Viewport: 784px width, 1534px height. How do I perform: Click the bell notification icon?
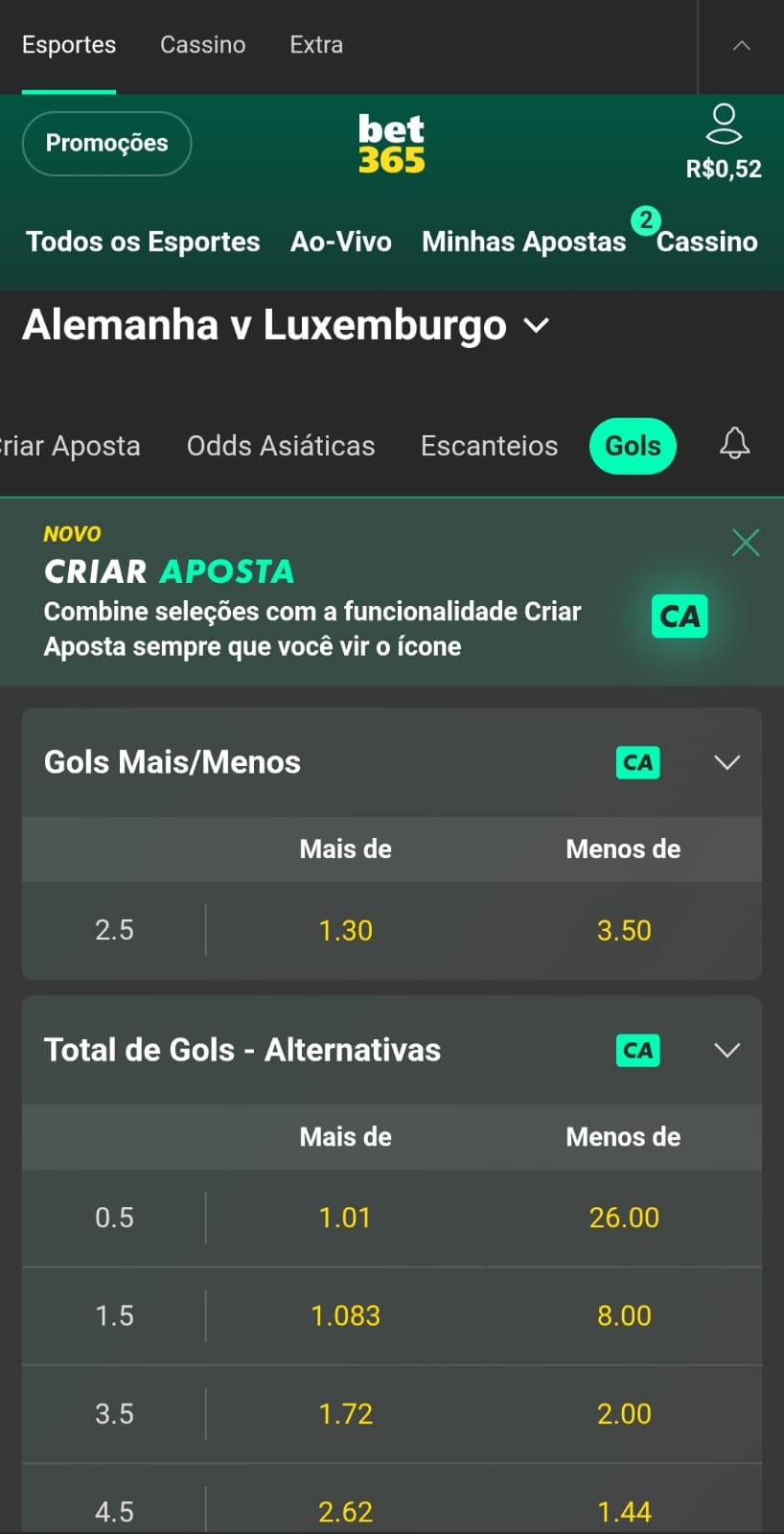(x=734, y=444)
